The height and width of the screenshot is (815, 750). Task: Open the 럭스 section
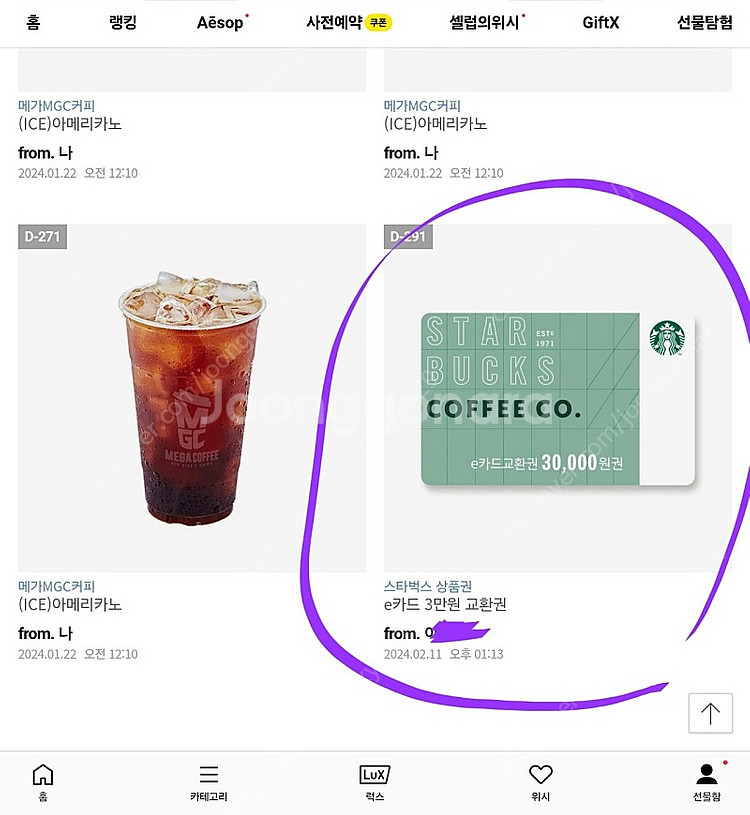tap(374, 783)
